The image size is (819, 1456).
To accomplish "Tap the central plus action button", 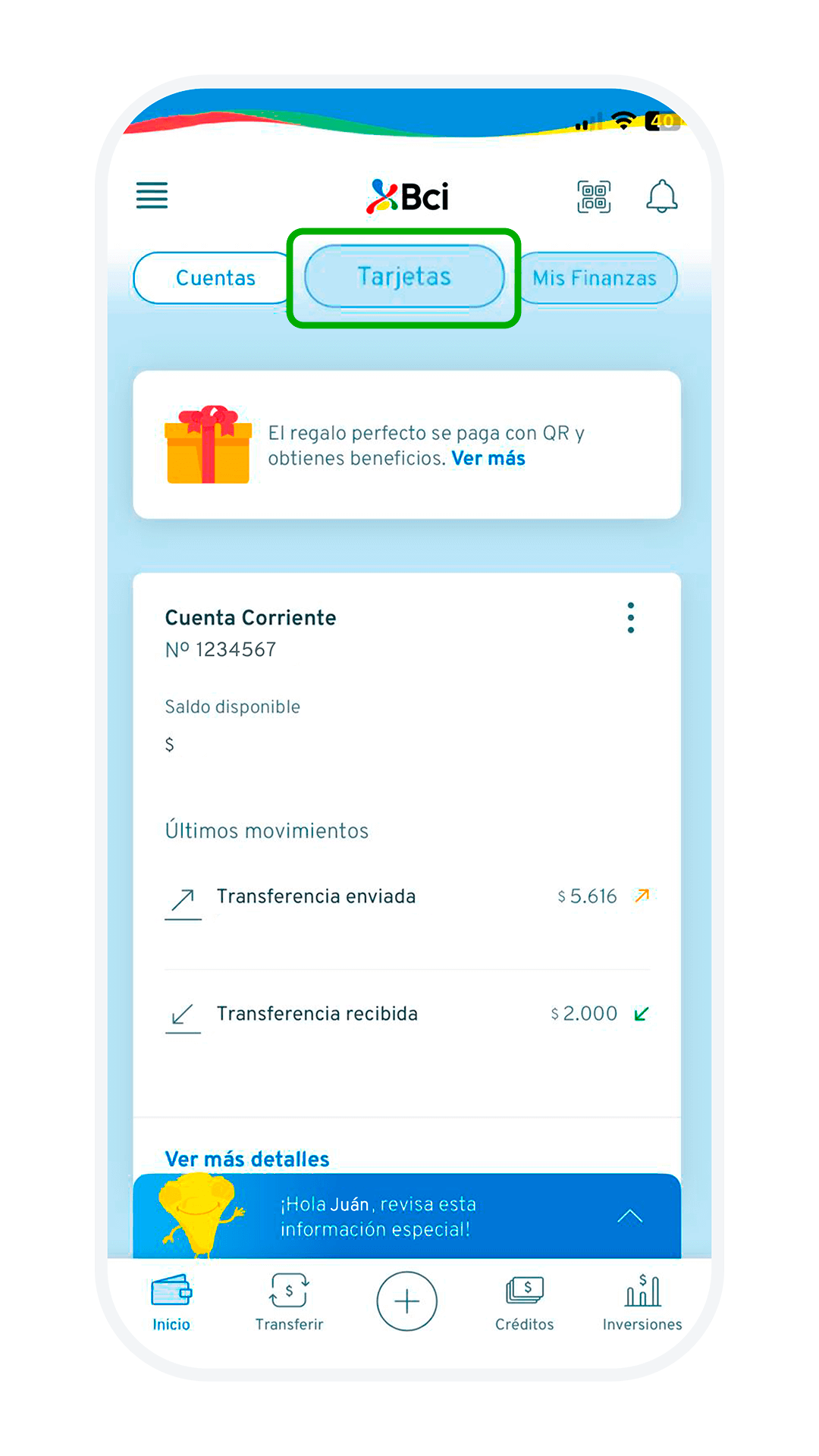I will pos(406,1300).
